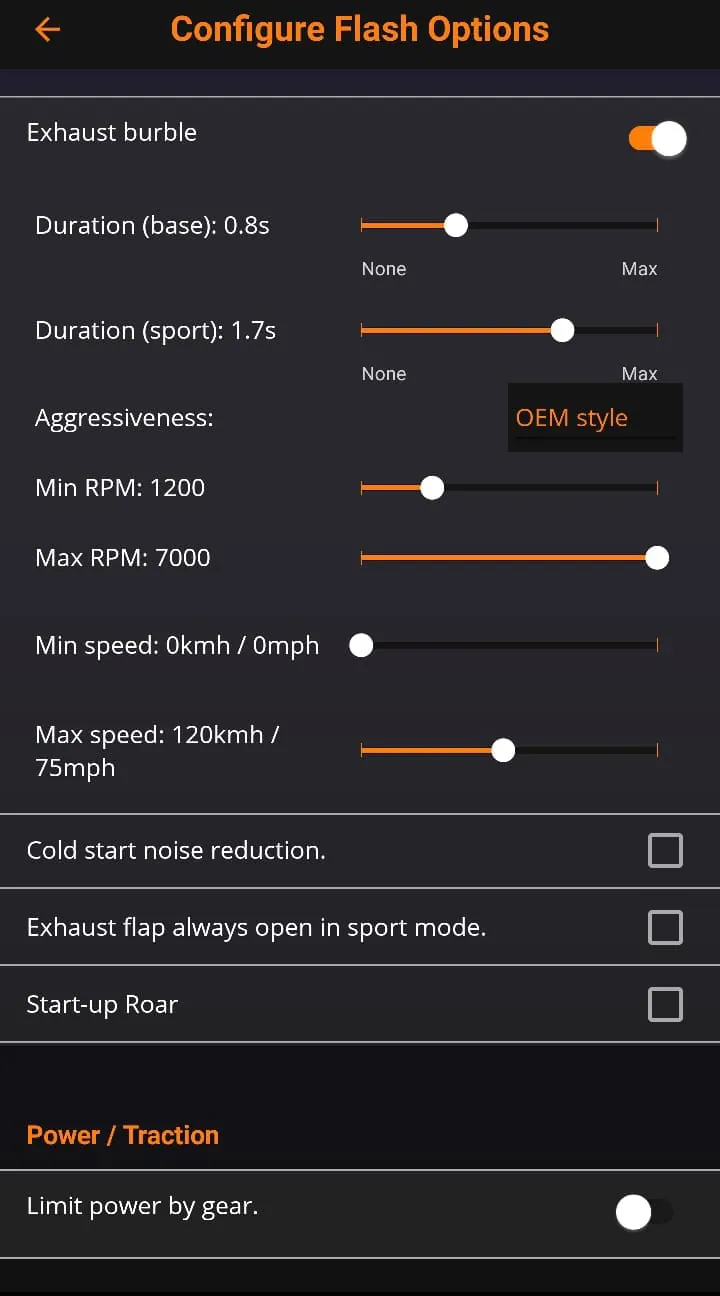Tap the Duration (base) slider handle

(x=455, y=226)
